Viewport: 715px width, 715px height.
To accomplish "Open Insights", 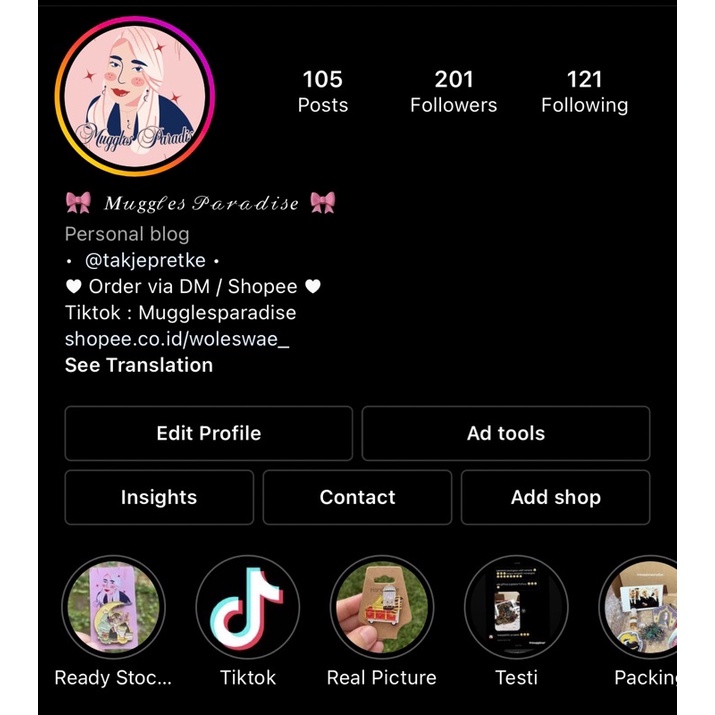I will (x=158, y=497).
